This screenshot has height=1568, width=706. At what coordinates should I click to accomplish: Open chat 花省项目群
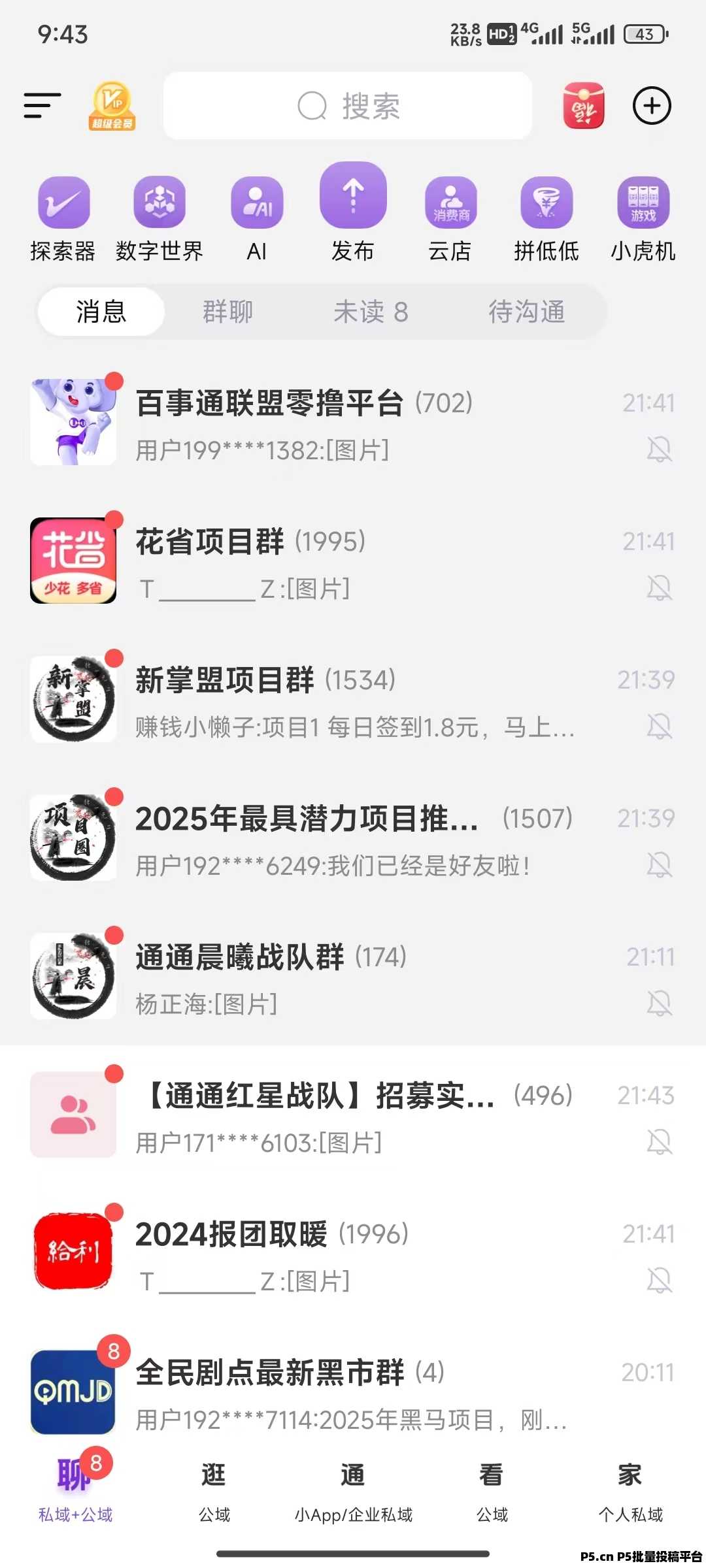[353, 561]
